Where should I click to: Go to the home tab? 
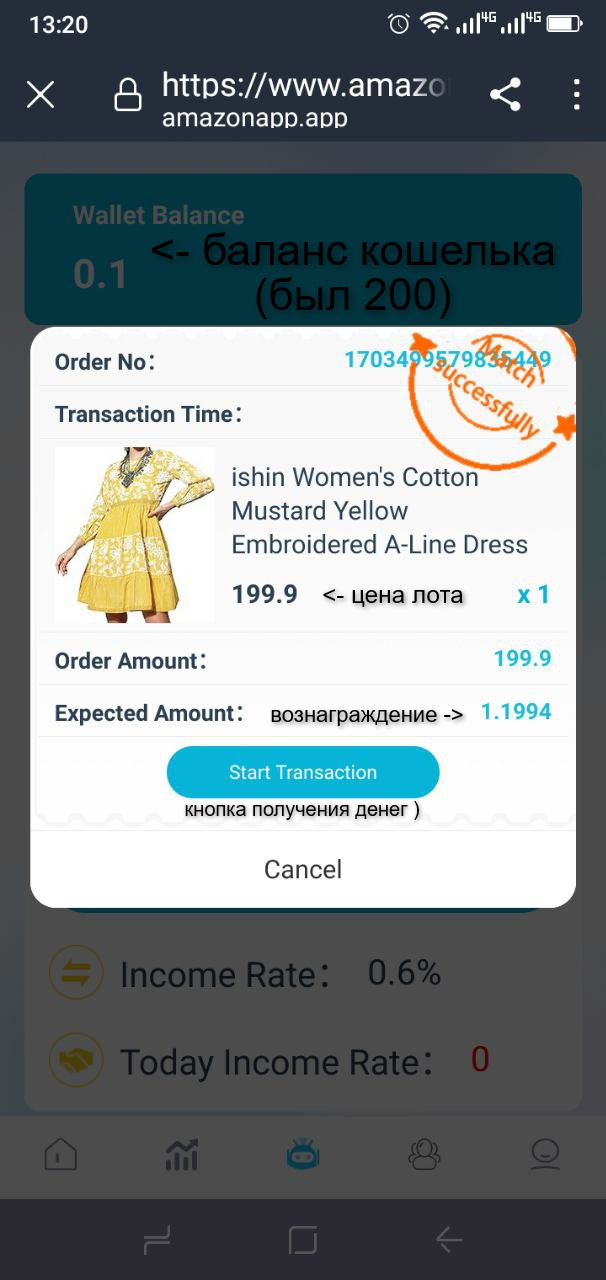61,1155
